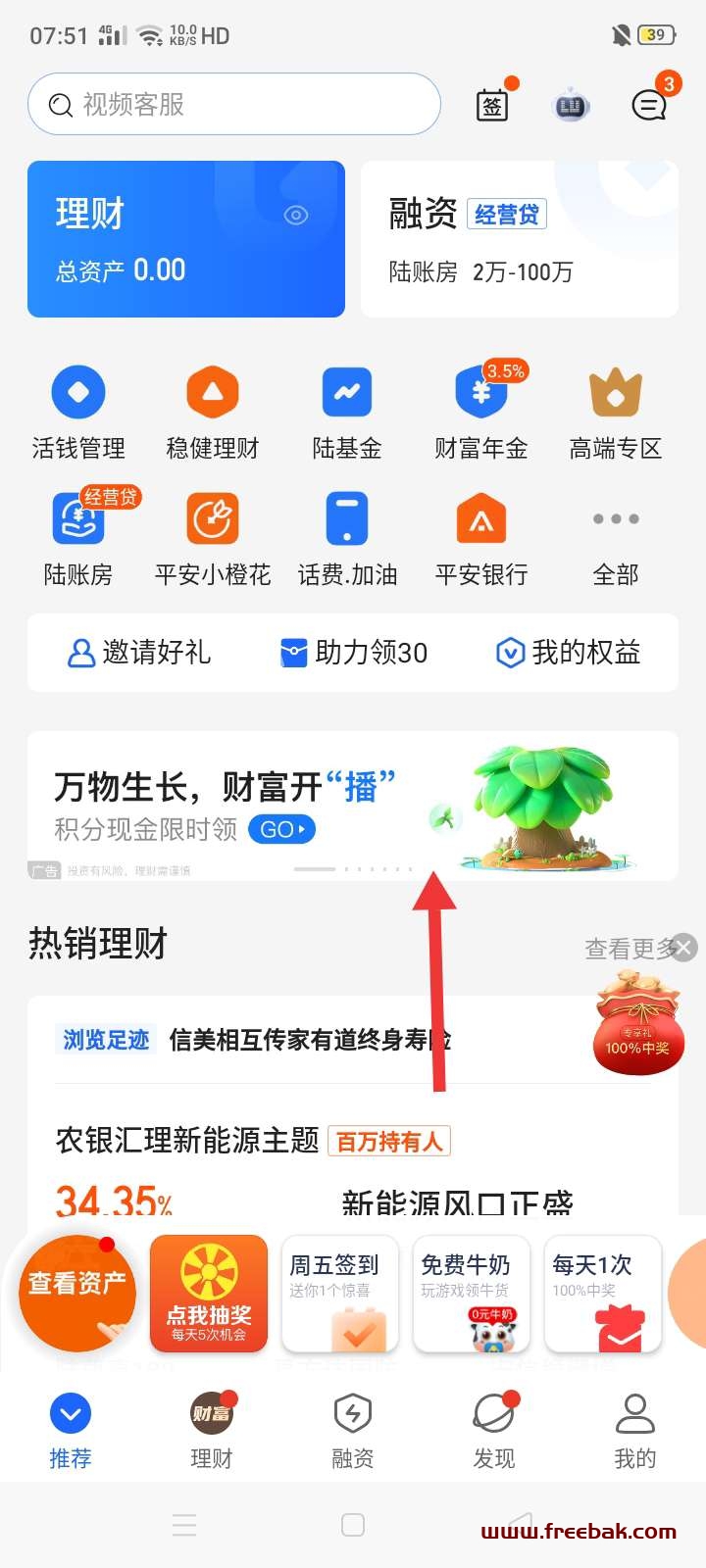Open the 融资 经营贷 card
The image size is (706, 1568).
(520, 239)
